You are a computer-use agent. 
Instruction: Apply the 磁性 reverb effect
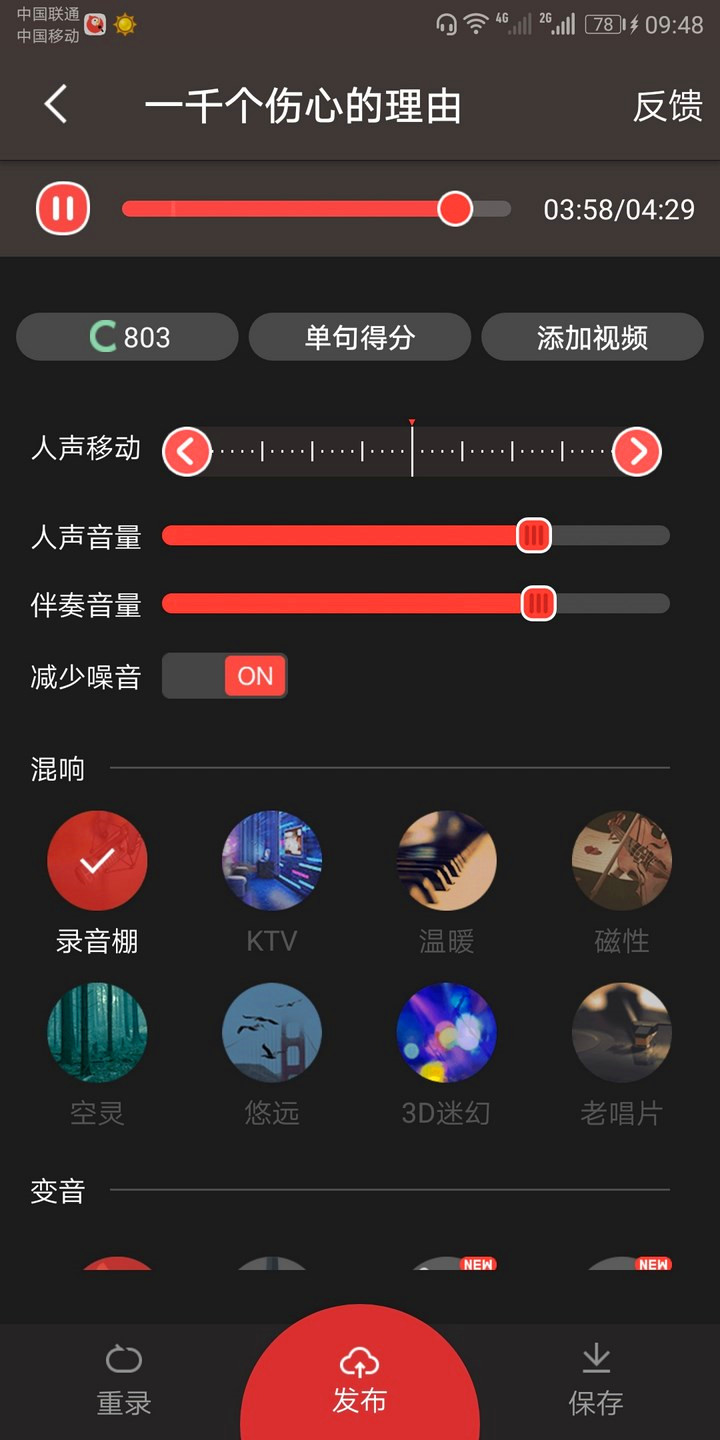[621, 860]
